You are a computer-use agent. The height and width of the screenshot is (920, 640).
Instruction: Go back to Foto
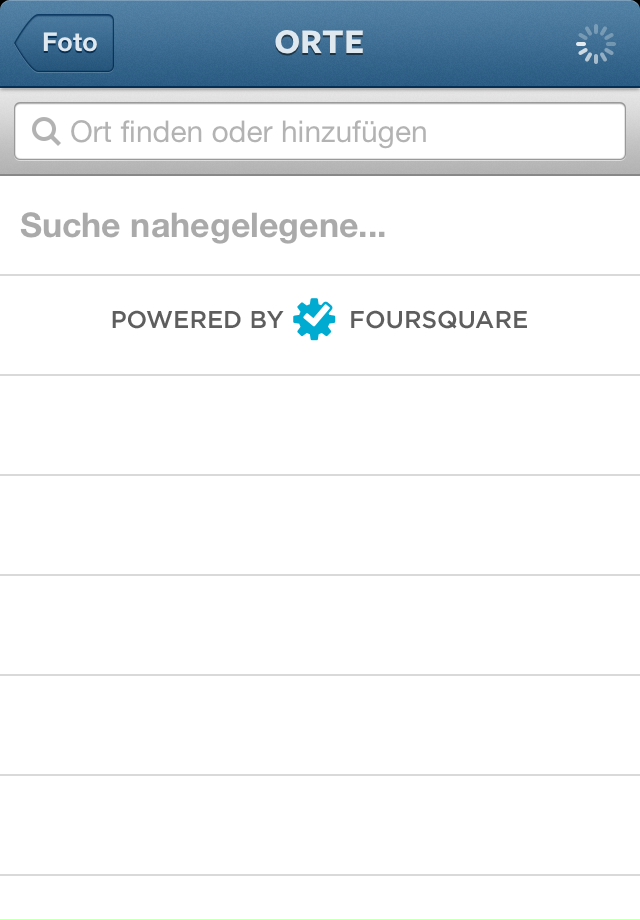65,44
